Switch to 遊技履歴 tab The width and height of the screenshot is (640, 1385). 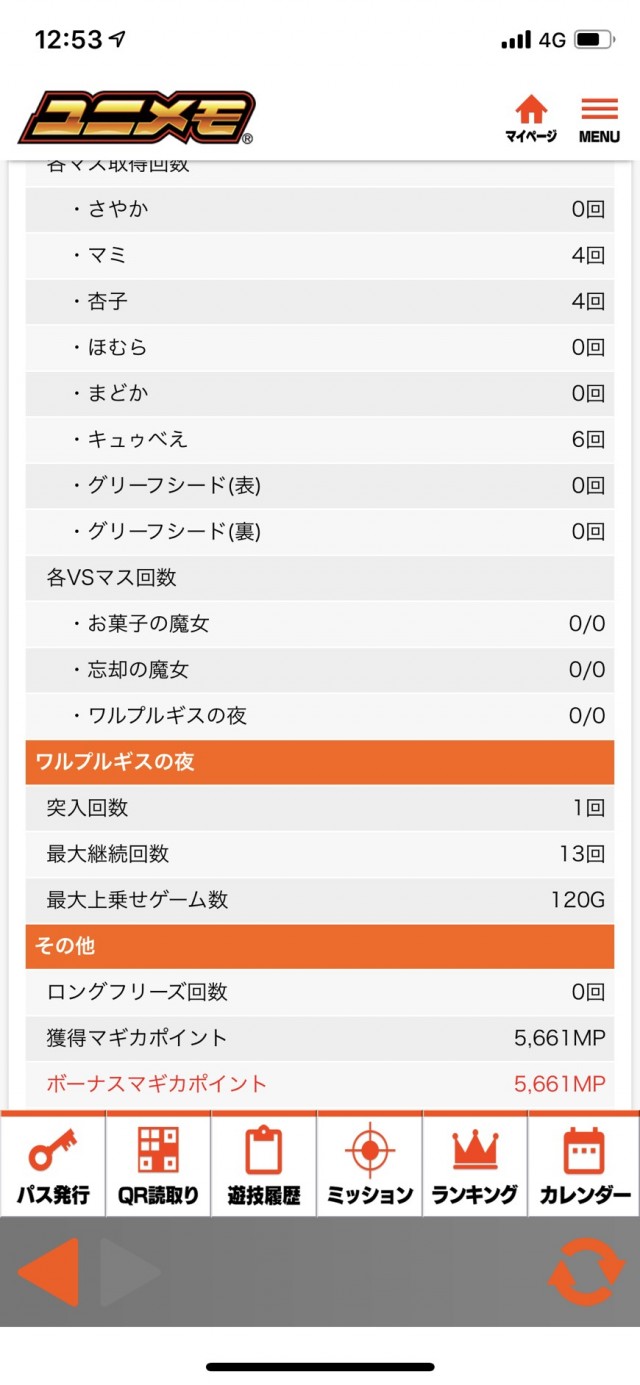264,1164
